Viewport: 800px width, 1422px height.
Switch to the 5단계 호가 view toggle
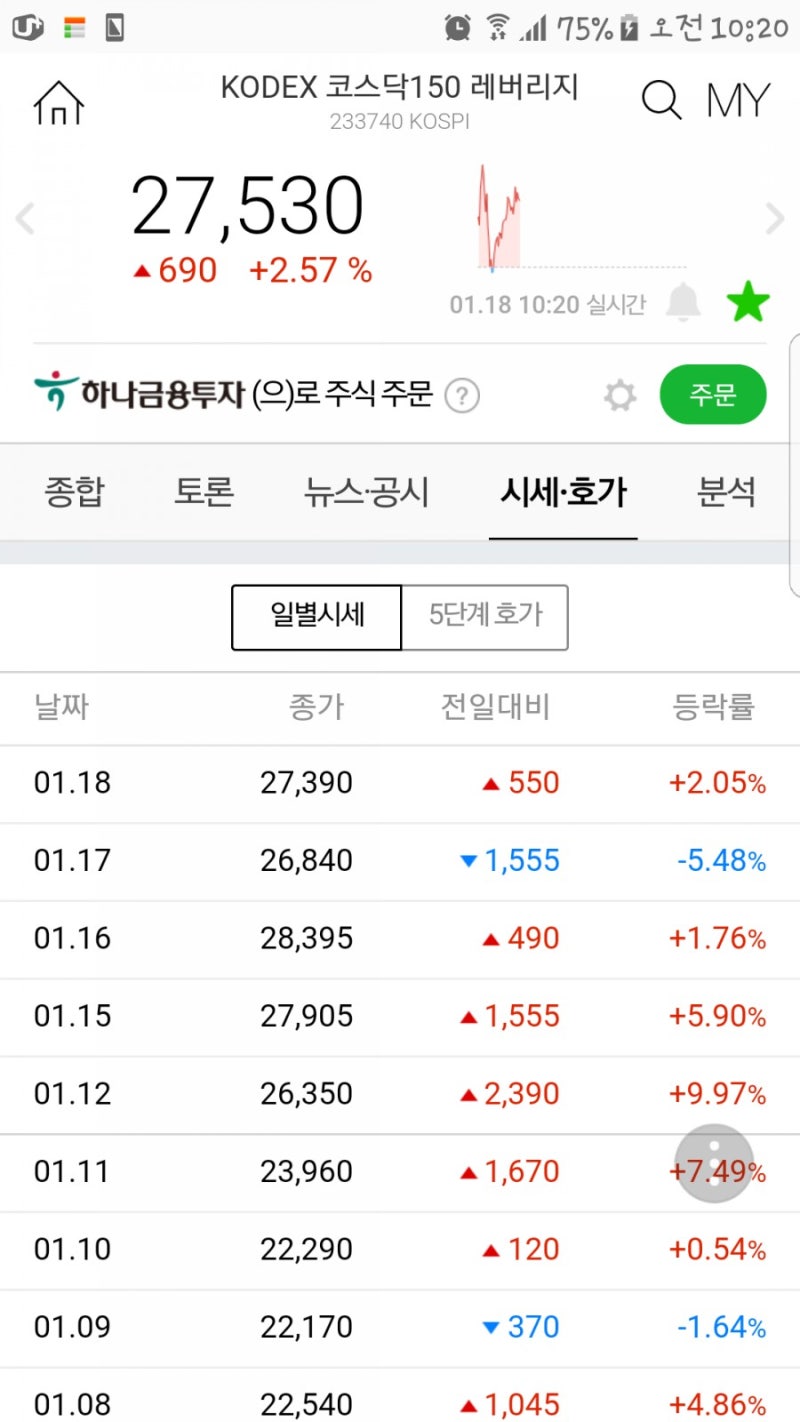(485, 617)
